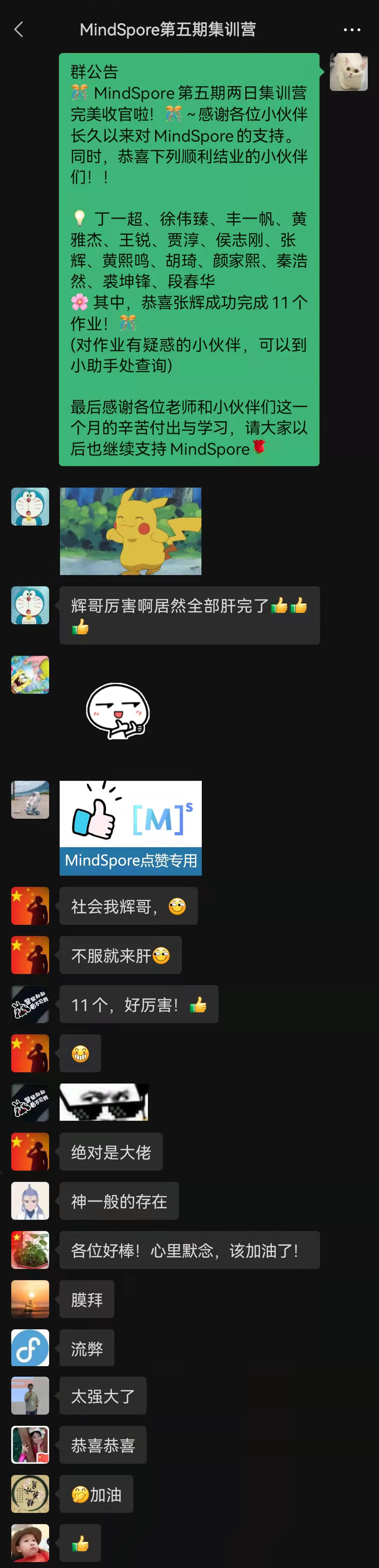This screenshot has width=379, height=1568.
Task: Open profile of sender who said 恭喜恭喜
Action: [x=30, y=1445]
